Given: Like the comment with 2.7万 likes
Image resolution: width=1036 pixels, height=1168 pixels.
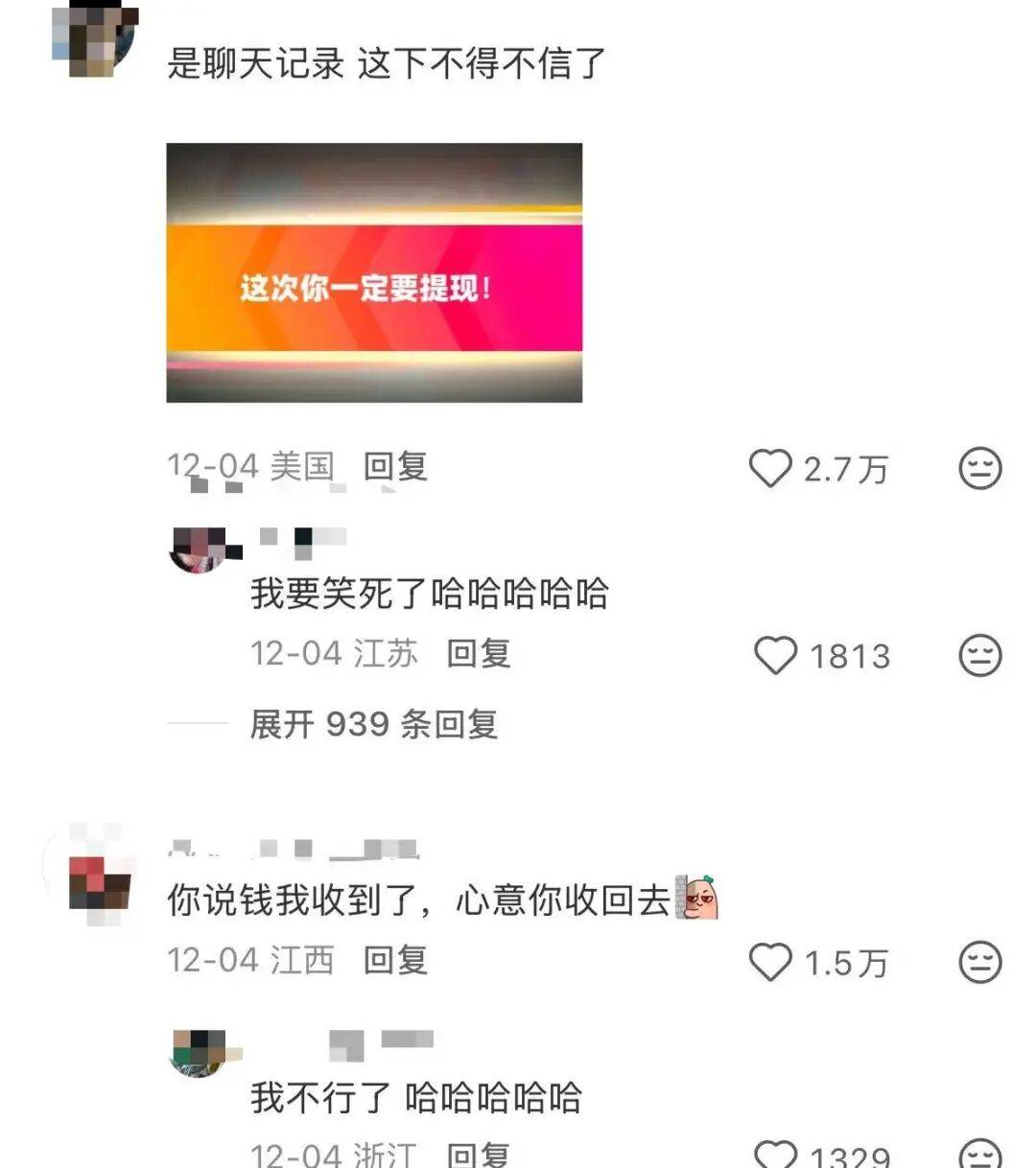Looking at the screenshot, I should [770, 468].
